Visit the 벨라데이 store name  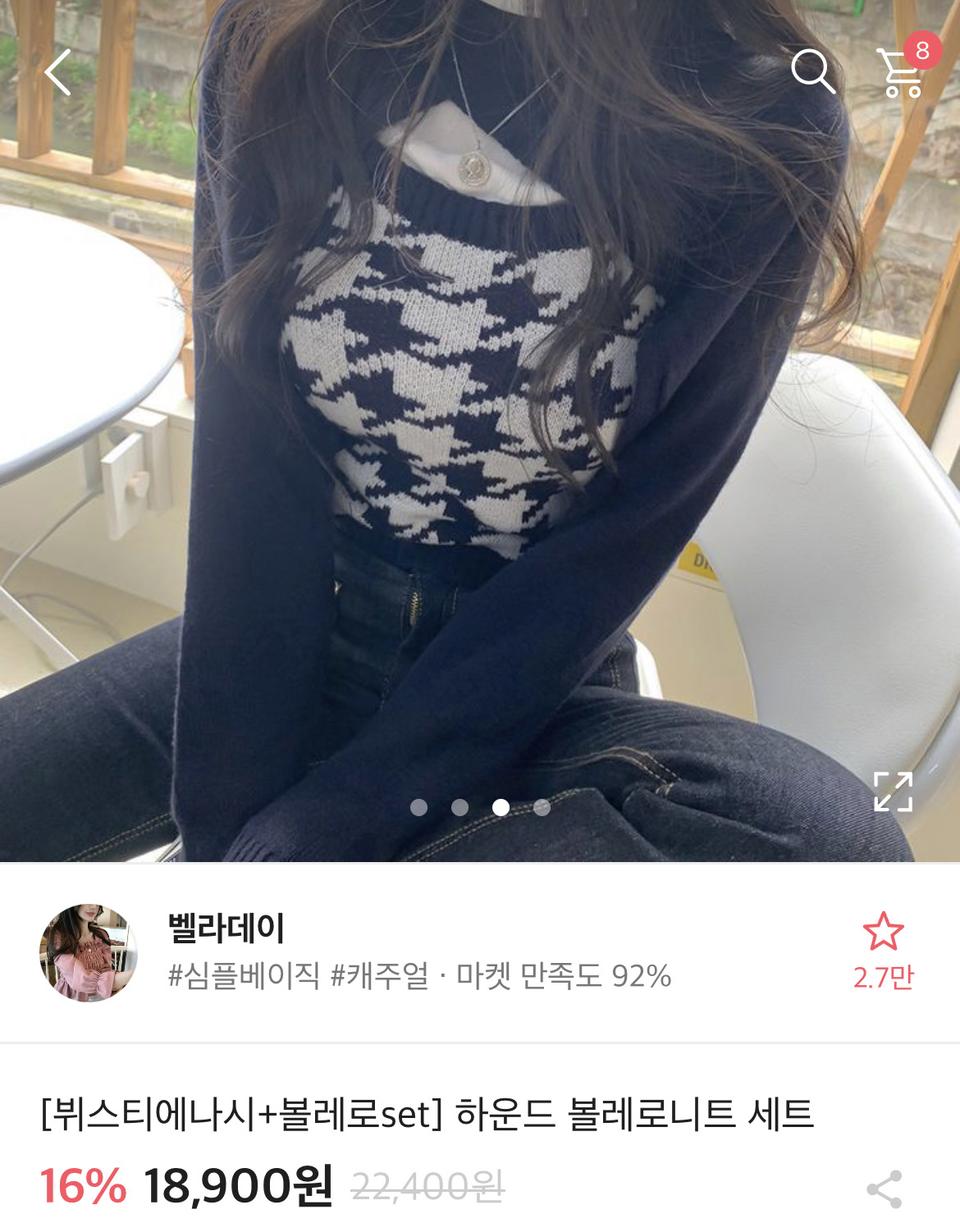click(225, 928)
